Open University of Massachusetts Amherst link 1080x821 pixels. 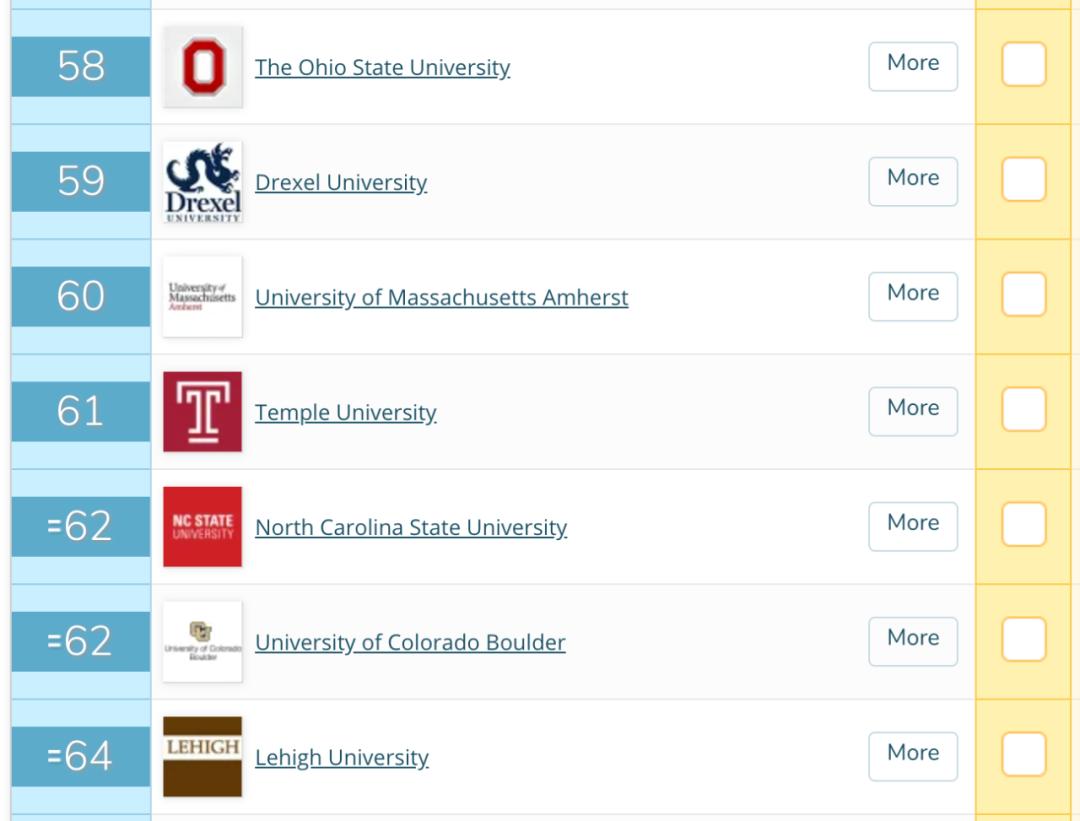tap(441, 297)
